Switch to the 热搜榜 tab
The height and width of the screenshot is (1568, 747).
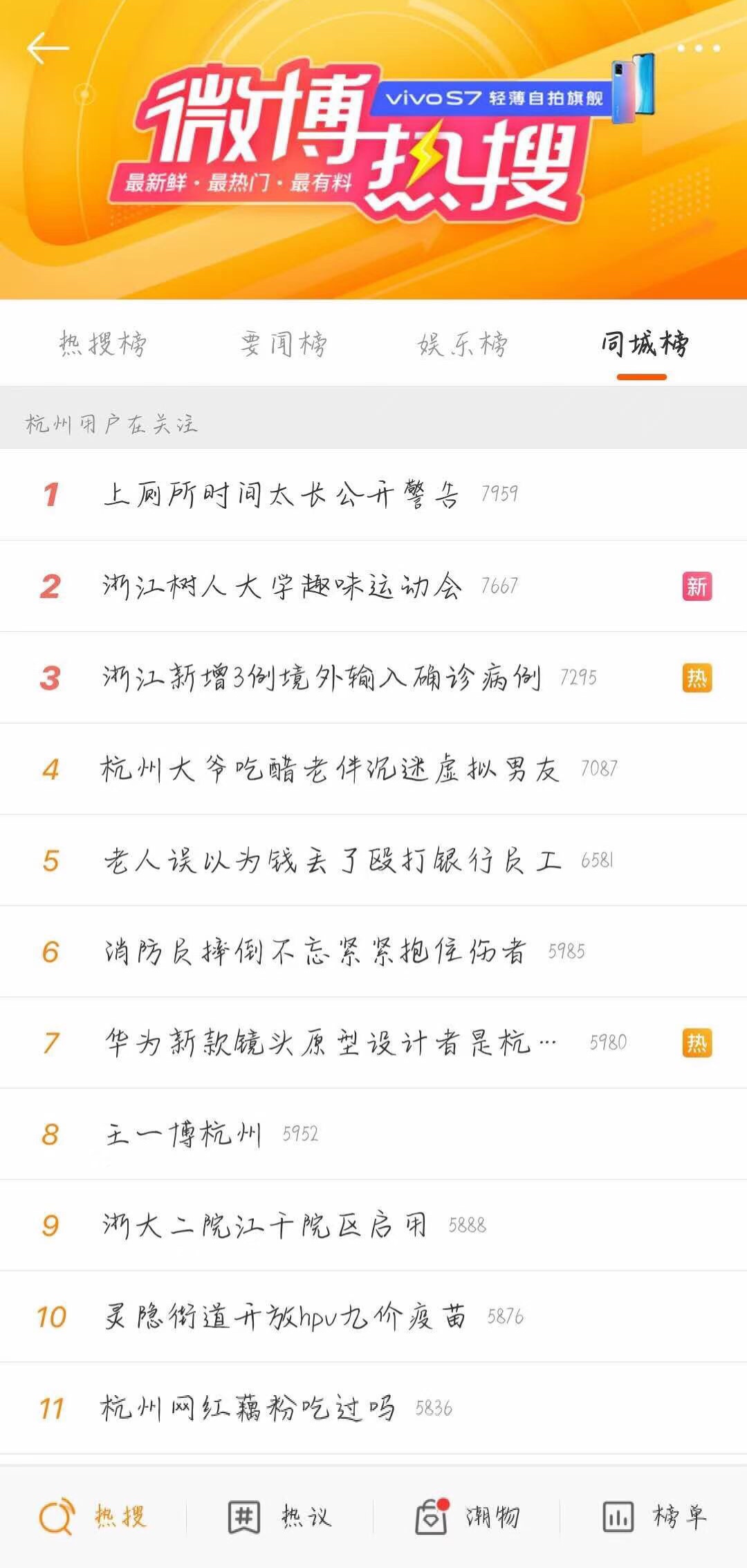[102, 344]
